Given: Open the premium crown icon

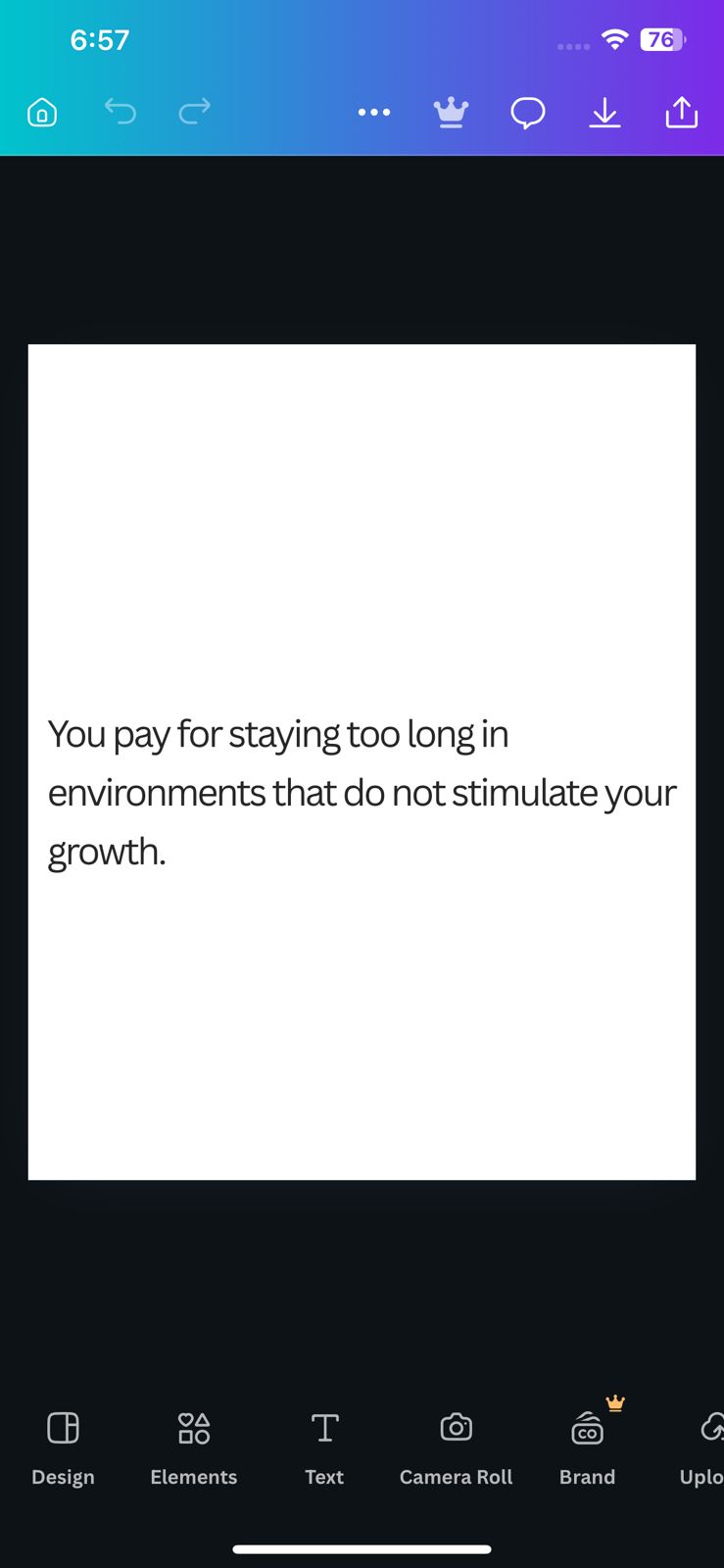Looking at the screenshot, I should pyautogui.click(x=451, y=113).
